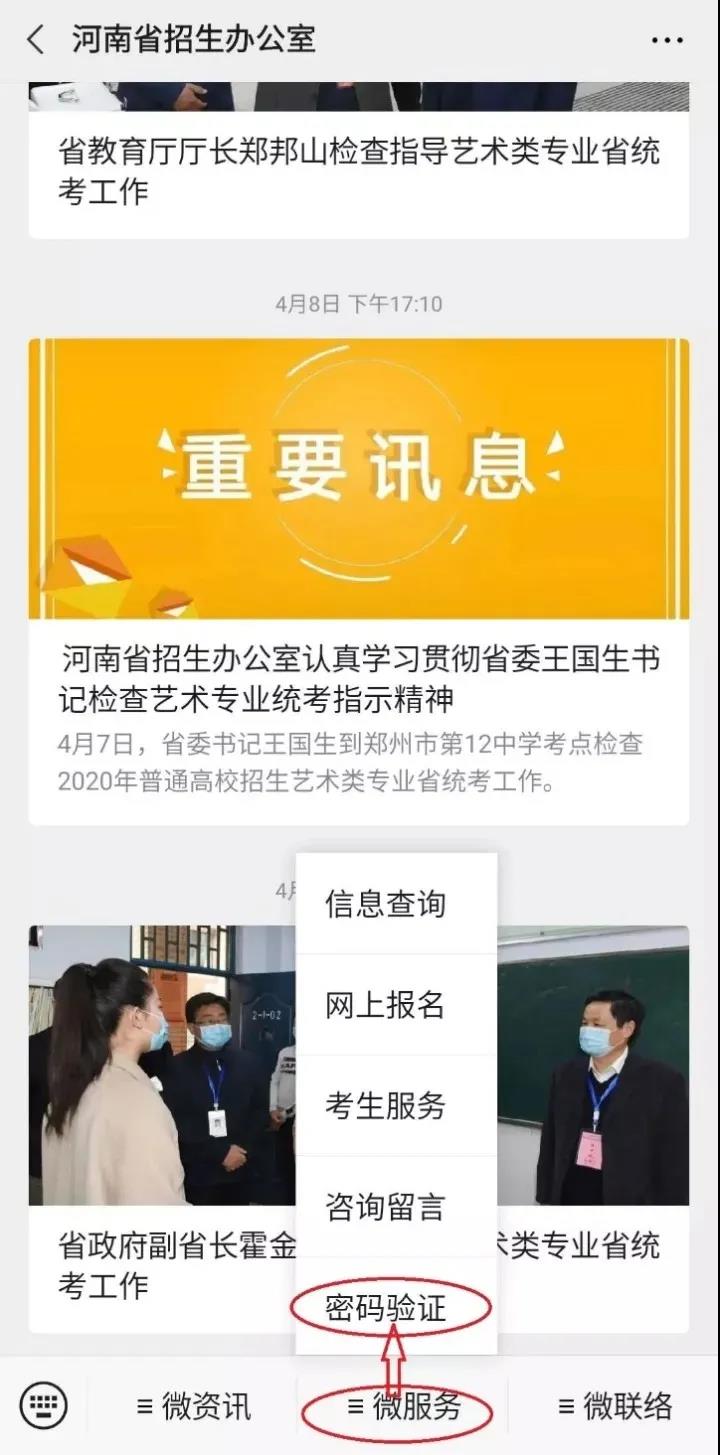Open article about 省教育厅厅长郑邦山
This screenshot has width=720, height=1455.
coord(358,170)
